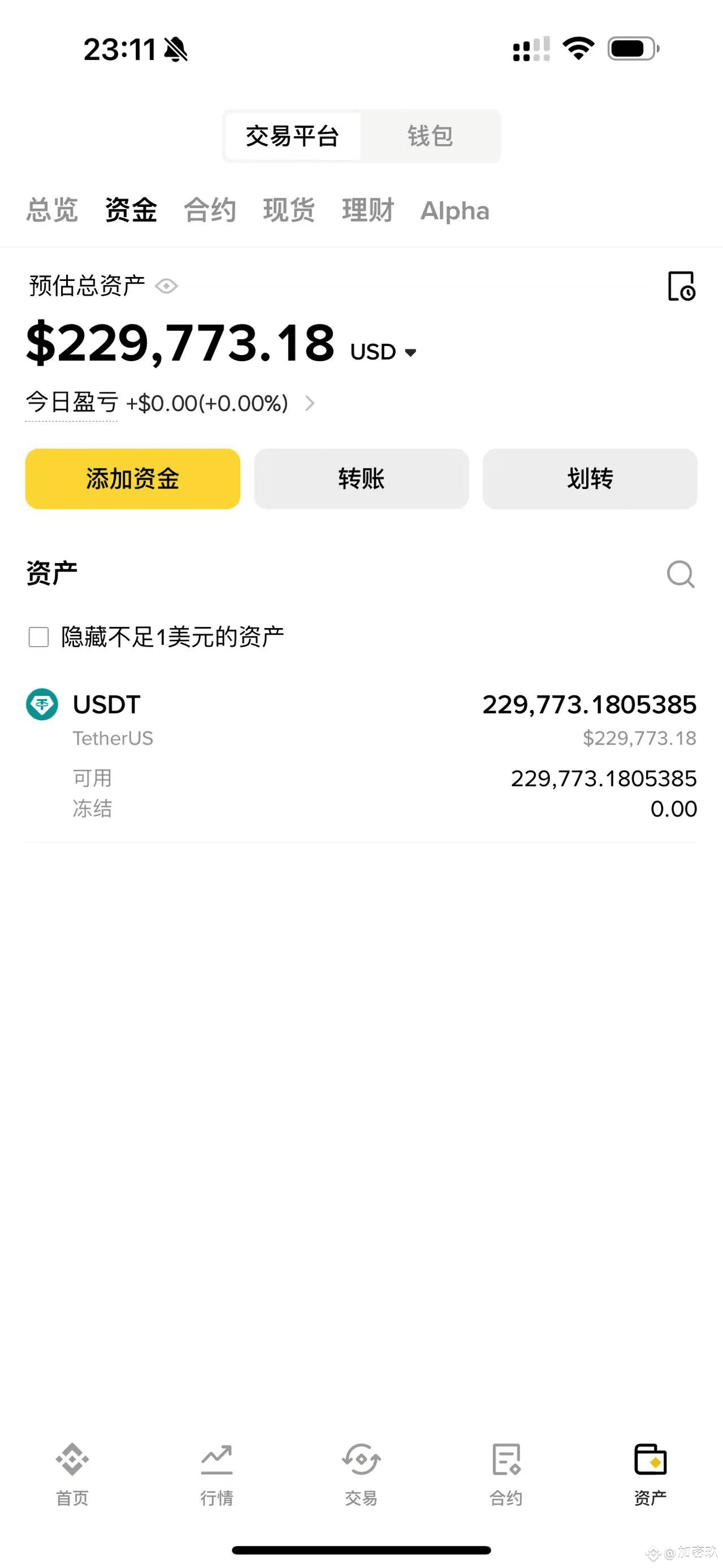
Task: Open the 理财 tab
Action: pyautogui.click(x=368, y=210)
